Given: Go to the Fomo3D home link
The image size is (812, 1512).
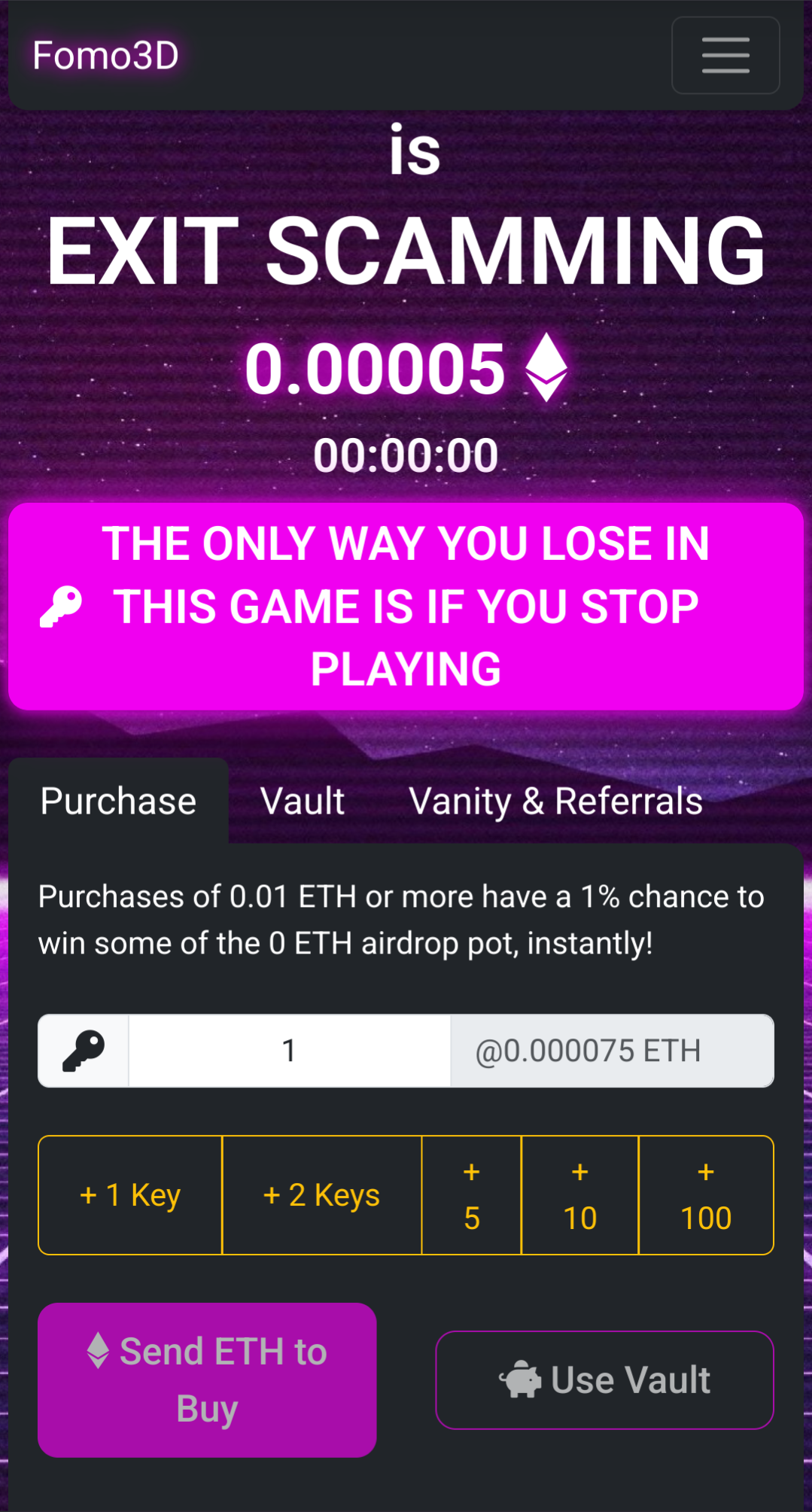Looking at the screenshot, I should (x=105, y=56).
